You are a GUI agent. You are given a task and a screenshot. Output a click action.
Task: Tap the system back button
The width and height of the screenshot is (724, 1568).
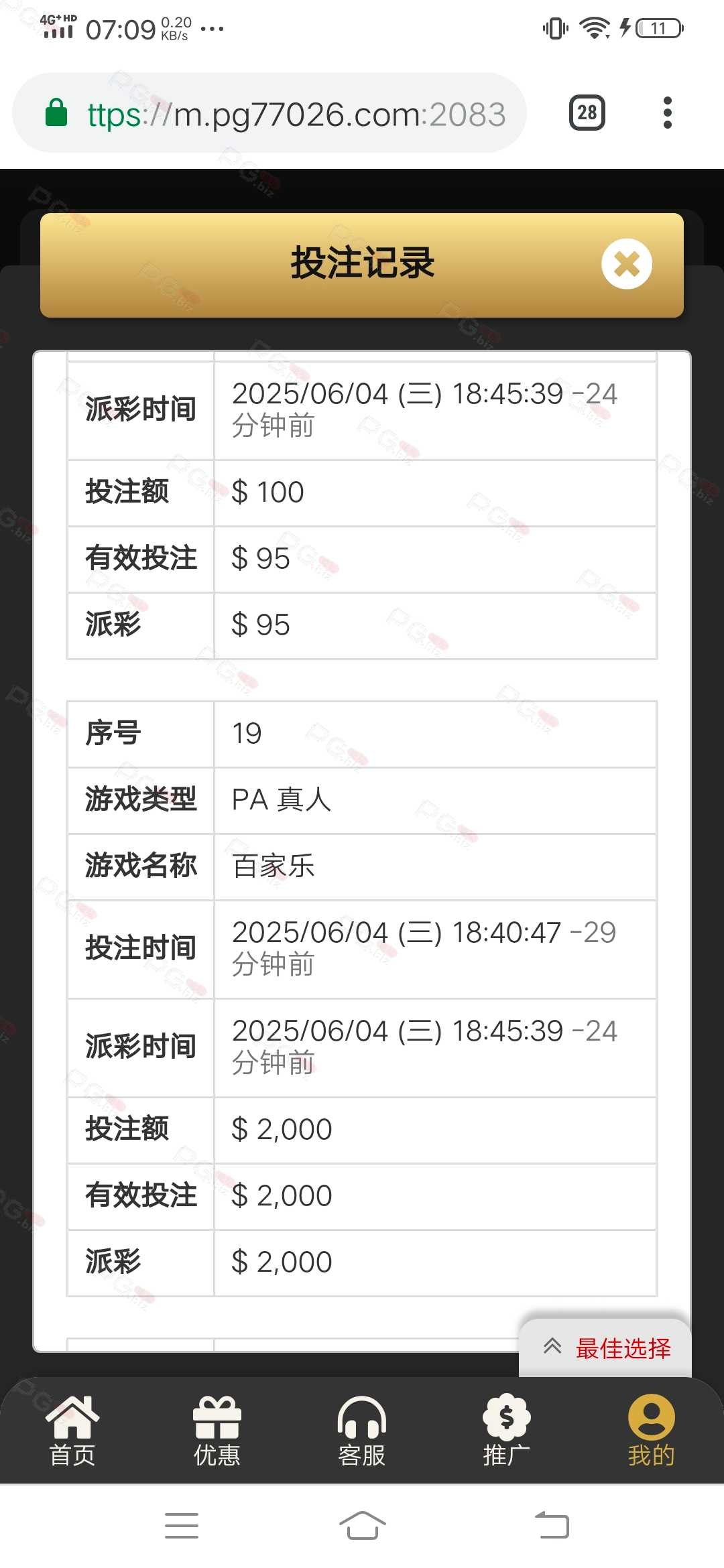click(552, 1525)
